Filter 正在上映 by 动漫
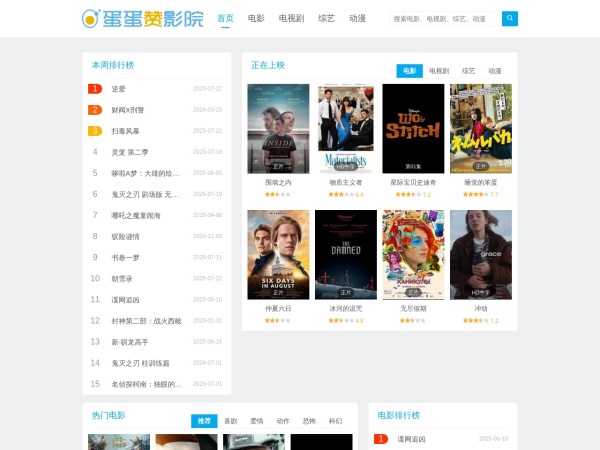Image resolution: width=600 pixels, height=450 pixels. [x=494, y=71]
